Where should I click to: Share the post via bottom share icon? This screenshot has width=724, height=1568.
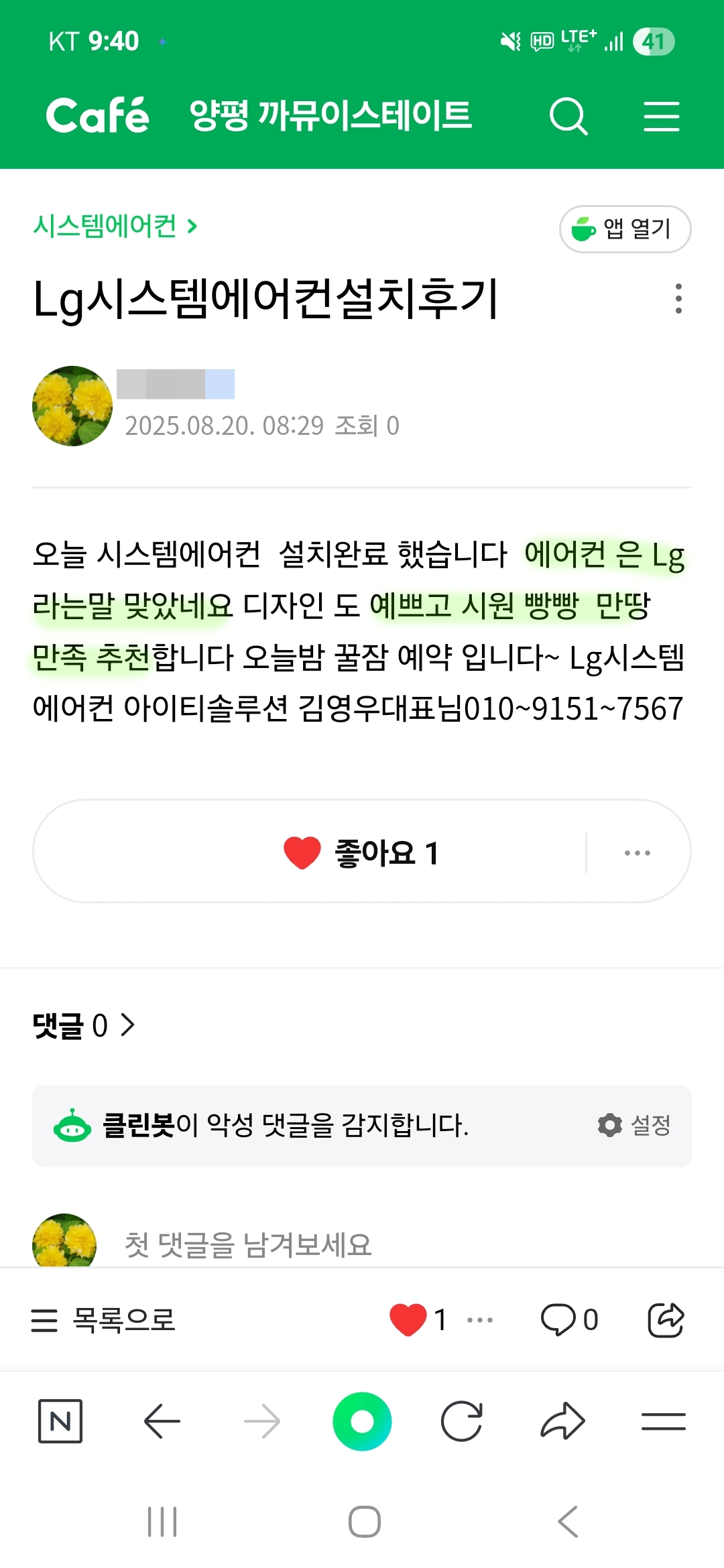pyautogui.click(x=666, y=1320)
